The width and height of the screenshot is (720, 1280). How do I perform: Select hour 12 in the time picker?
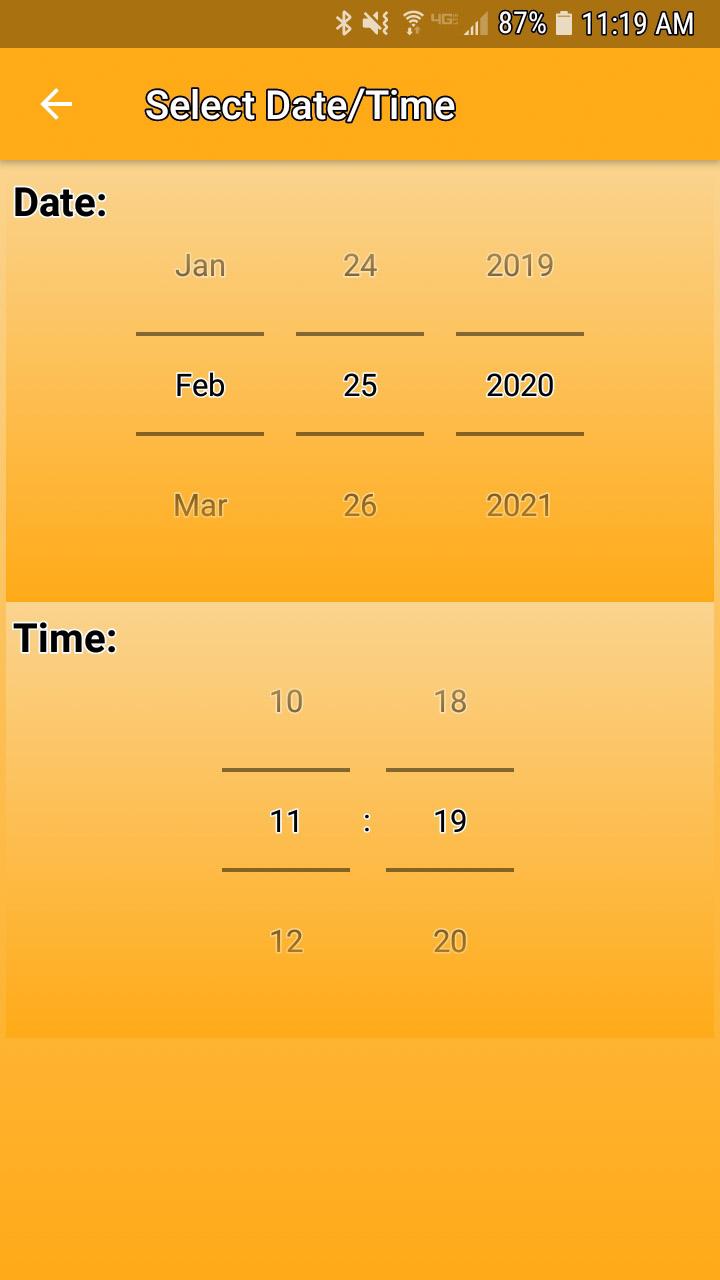click(286, 940)
